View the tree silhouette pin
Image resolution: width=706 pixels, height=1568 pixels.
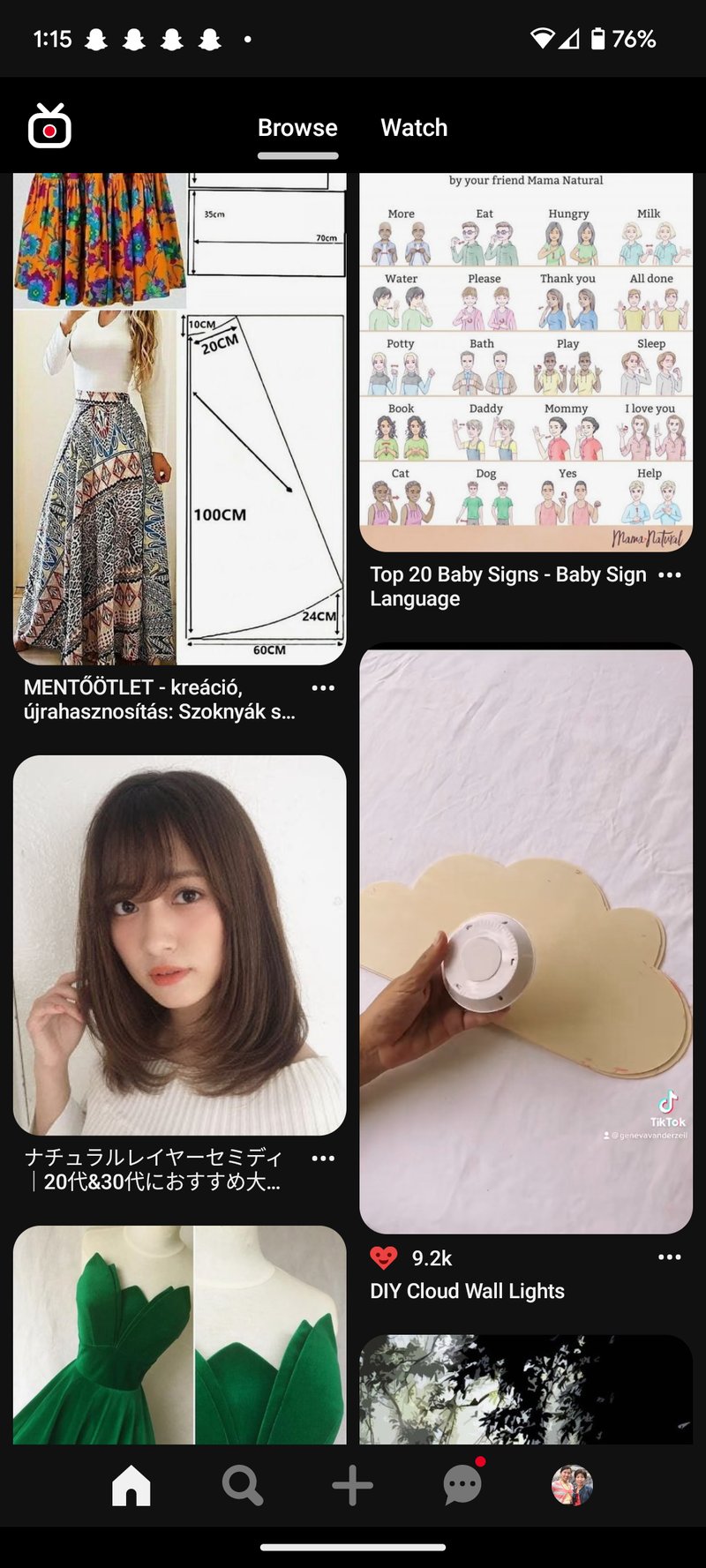[526, 1389]
